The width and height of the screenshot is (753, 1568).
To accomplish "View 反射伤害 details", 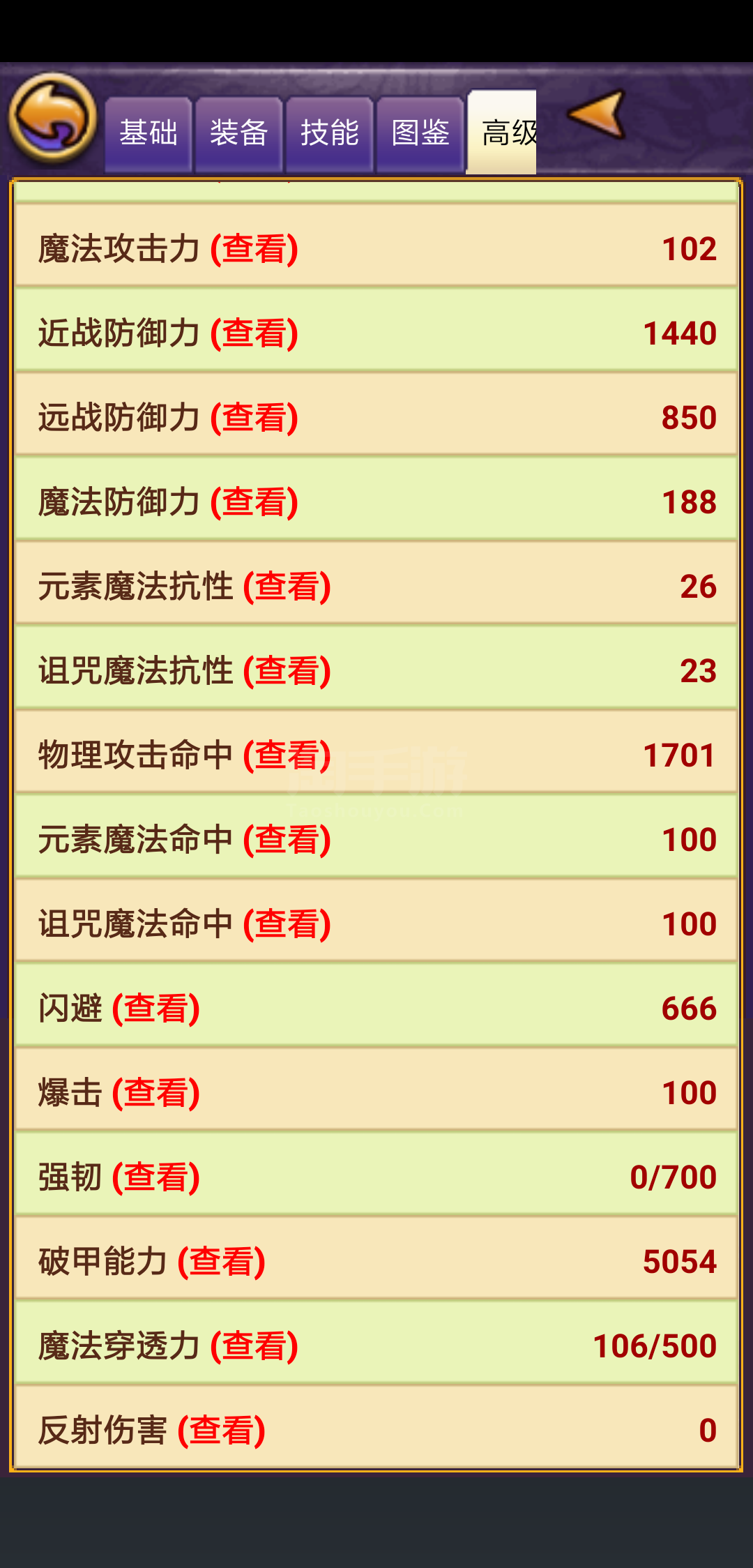I will pyautogui.click(x=222, y=1431).
